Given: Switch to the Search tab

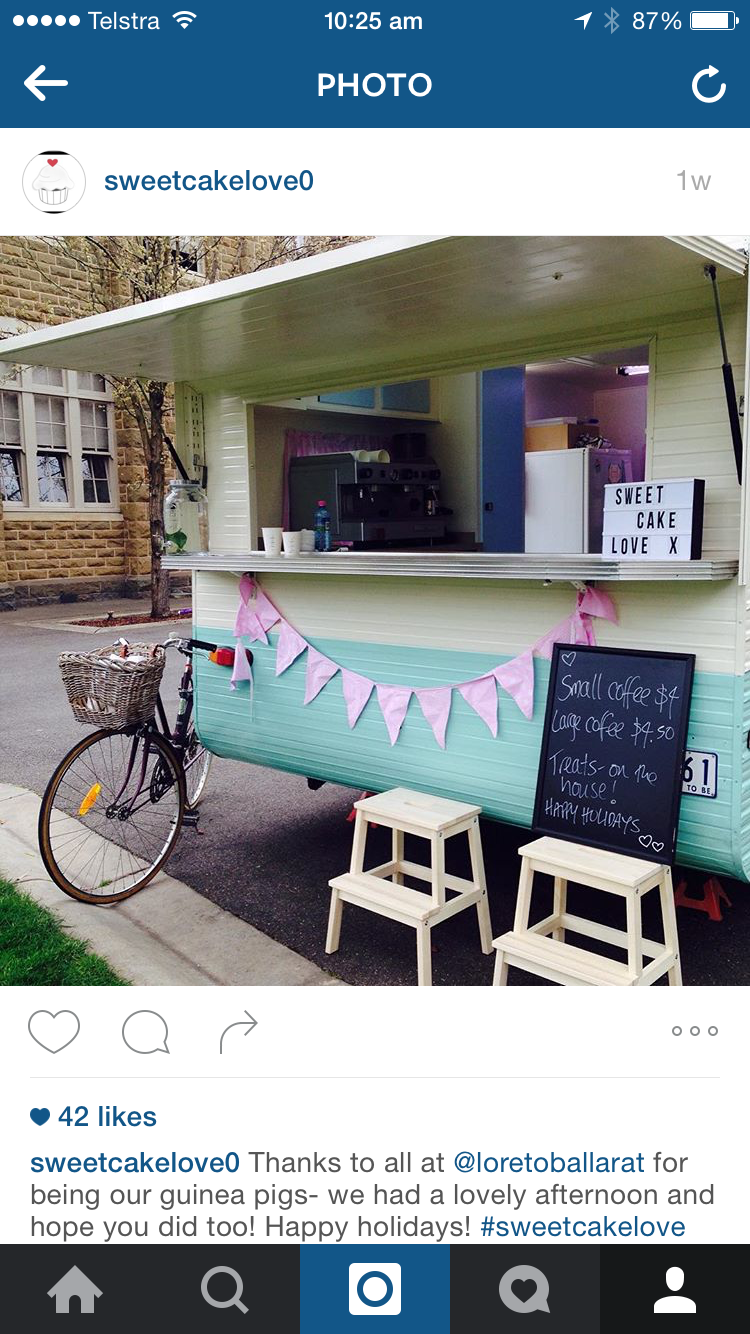Looking at the screenshot, I should pyautogui.click(x=225, y=1289).
